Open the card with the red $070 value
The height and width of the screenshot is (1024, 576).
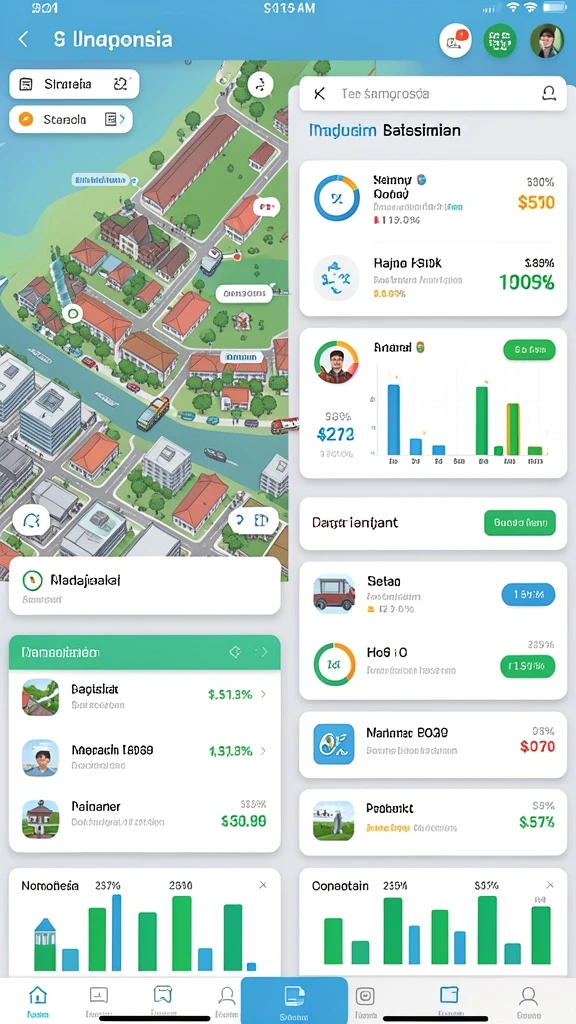tap(432, 744)
